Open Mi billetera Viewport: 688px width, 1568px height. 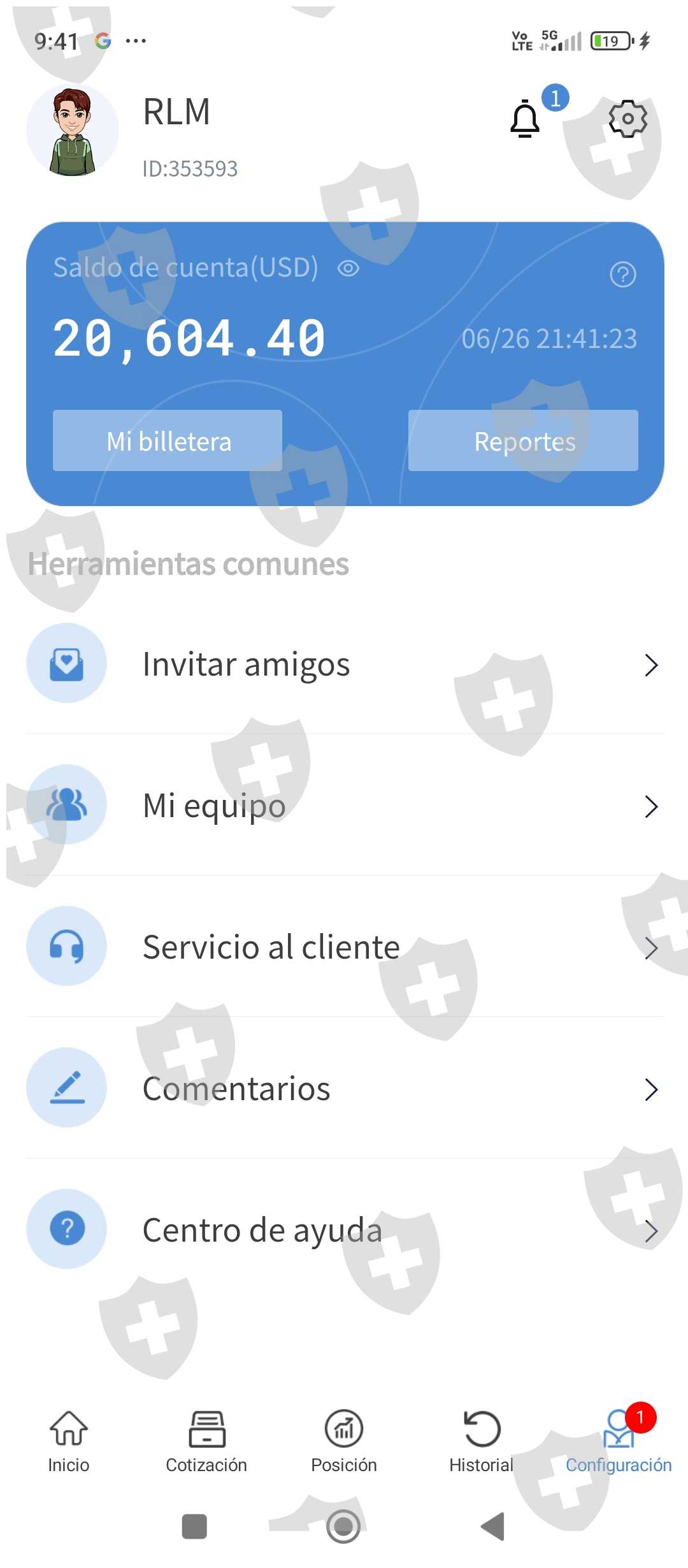168,440
